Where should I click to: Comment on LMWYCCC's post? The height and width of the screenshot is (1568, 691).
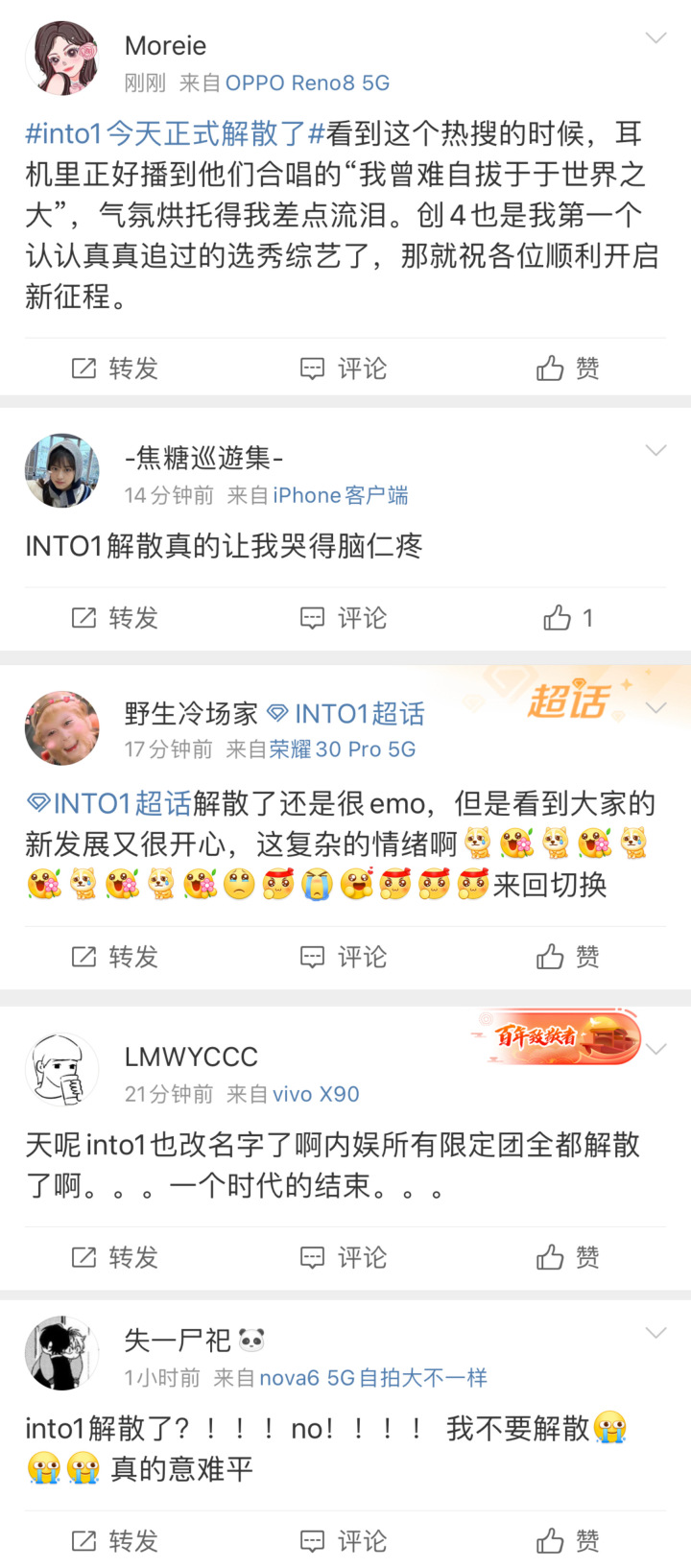(x=344, y=1257)
